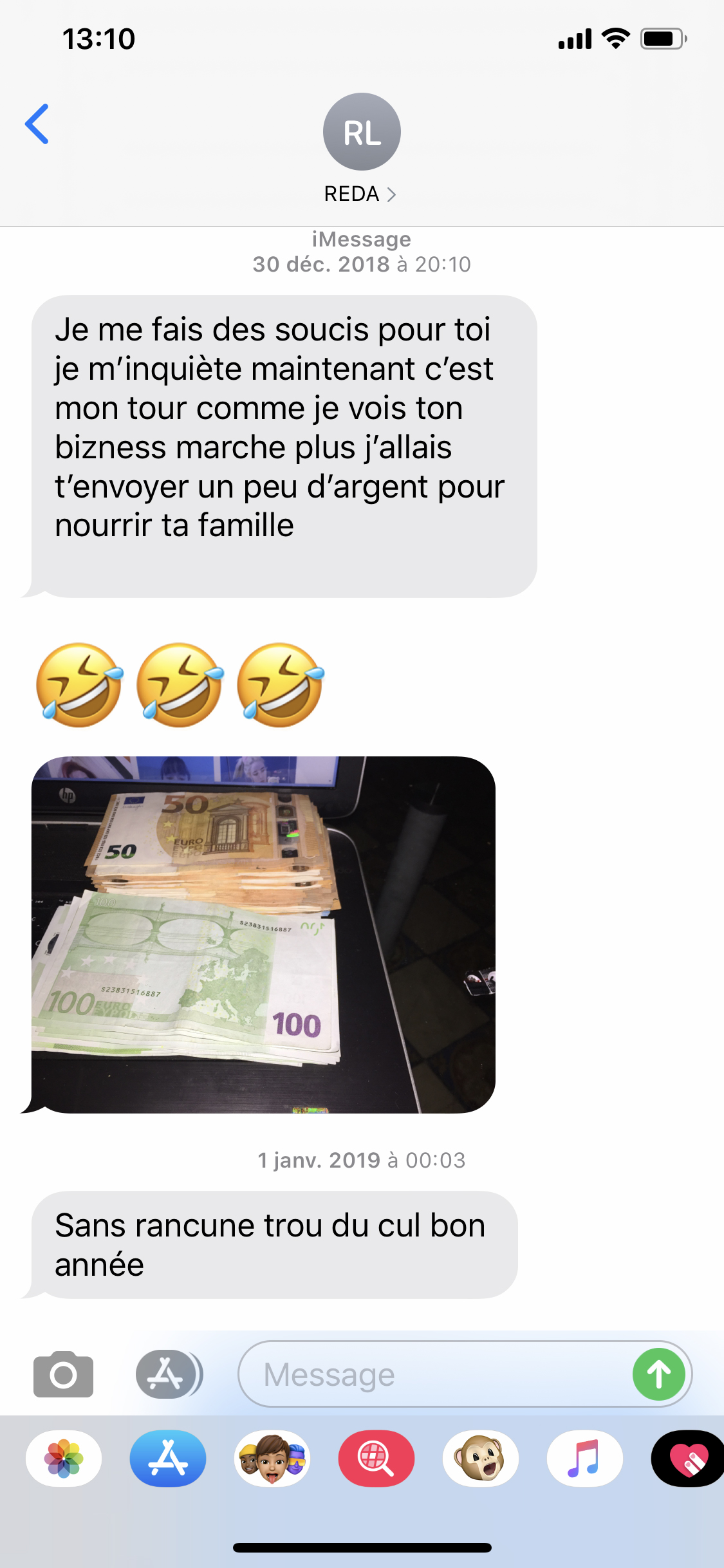Viewport: 724px width, 1568px height.
Task: Go back to the messages list
Action: pos(37,124)
